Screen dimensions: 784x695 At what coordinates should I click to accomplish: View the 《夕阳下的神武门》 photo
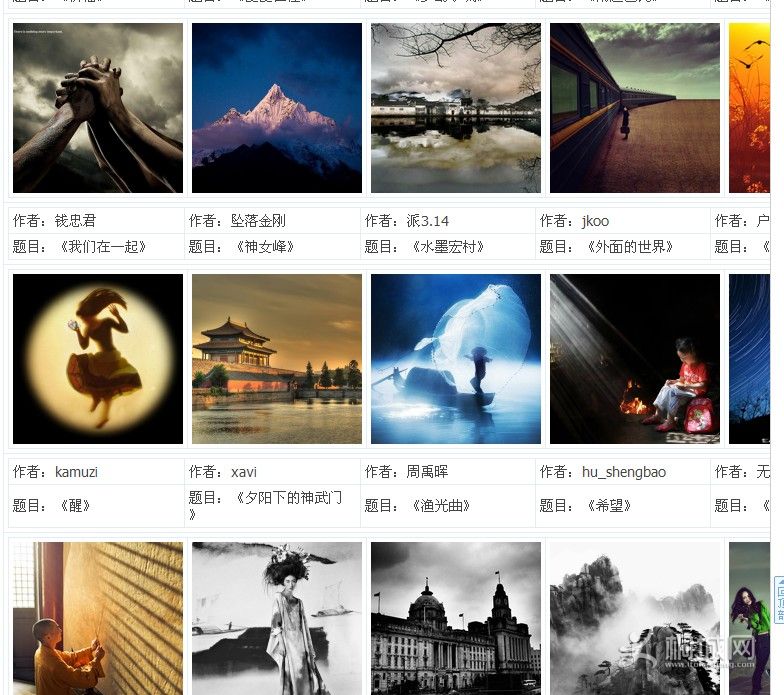[x=277, y=359]
